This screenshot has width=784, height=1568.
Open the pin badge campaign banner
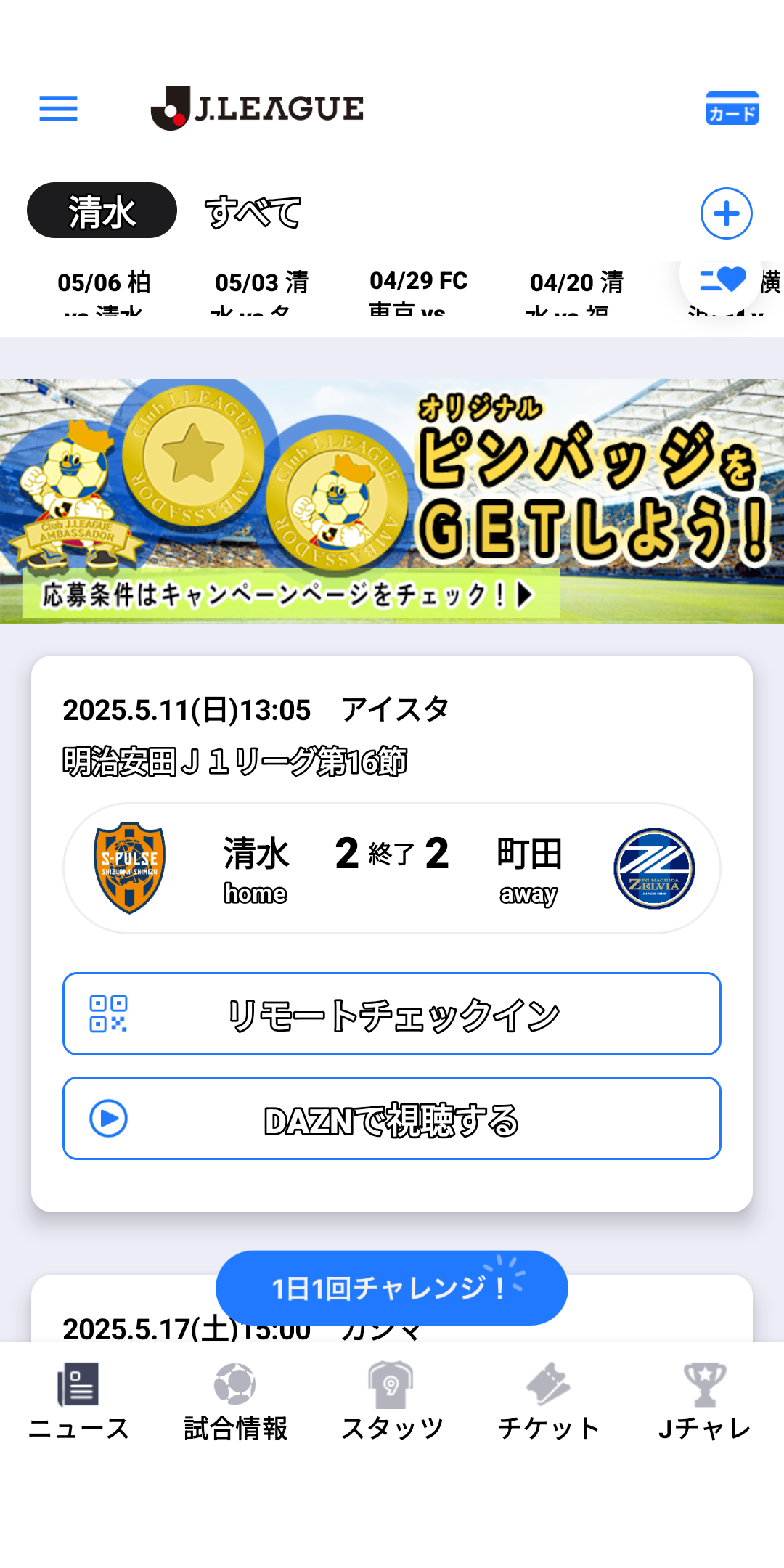pyautogui.click(x=392, y=502)
